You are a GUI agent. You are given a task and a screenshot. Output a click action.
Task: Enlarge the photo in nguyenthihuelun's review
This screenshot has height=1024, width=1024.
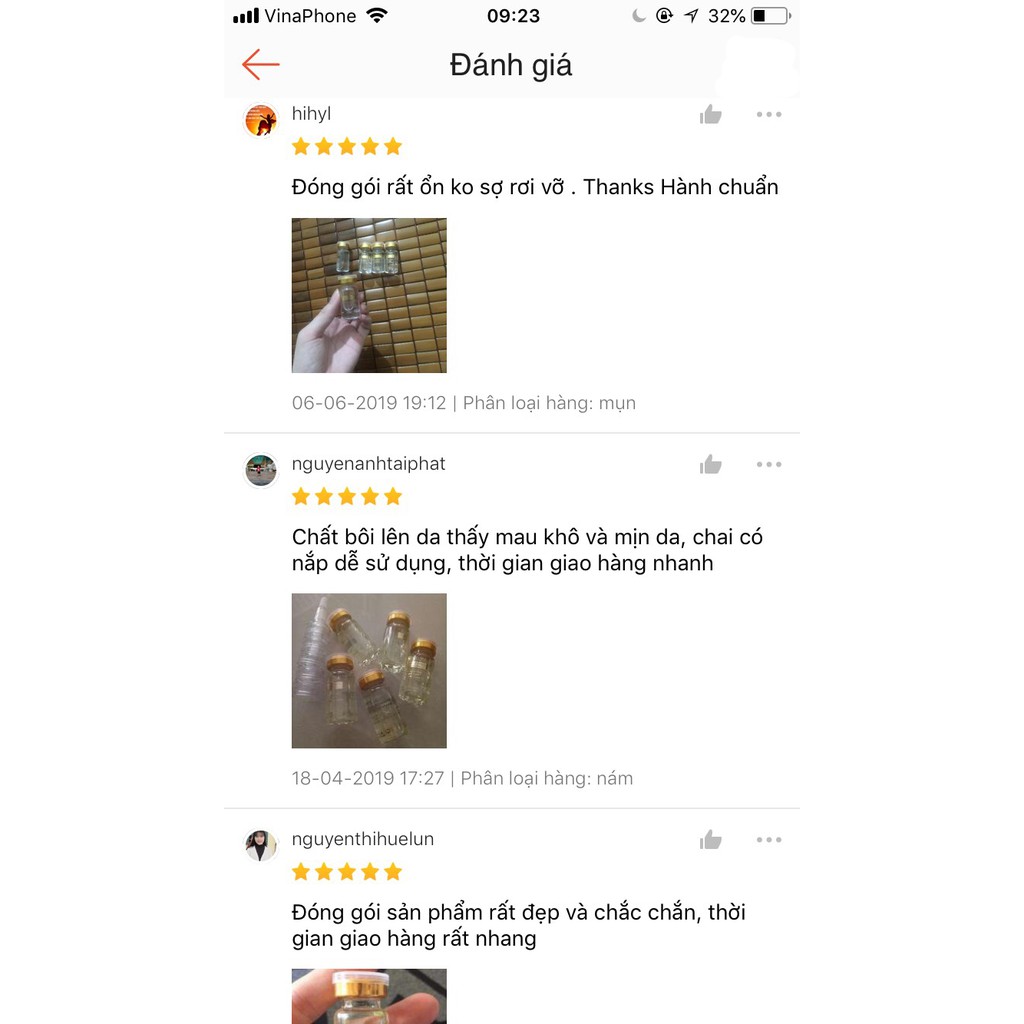(369, 996)
